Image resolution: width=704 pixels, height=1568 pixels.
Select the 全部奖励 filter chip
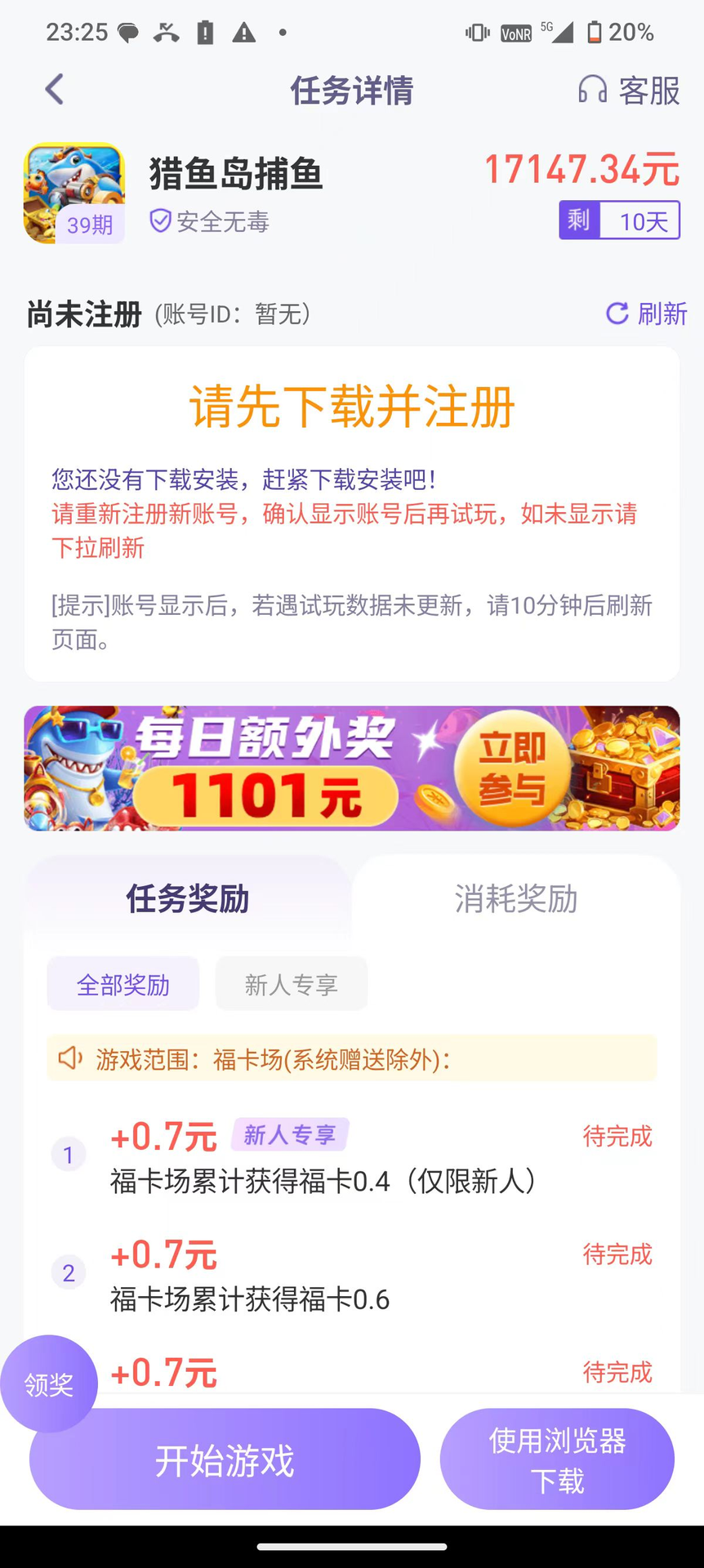pyautogui.click(x=123, y=985)
